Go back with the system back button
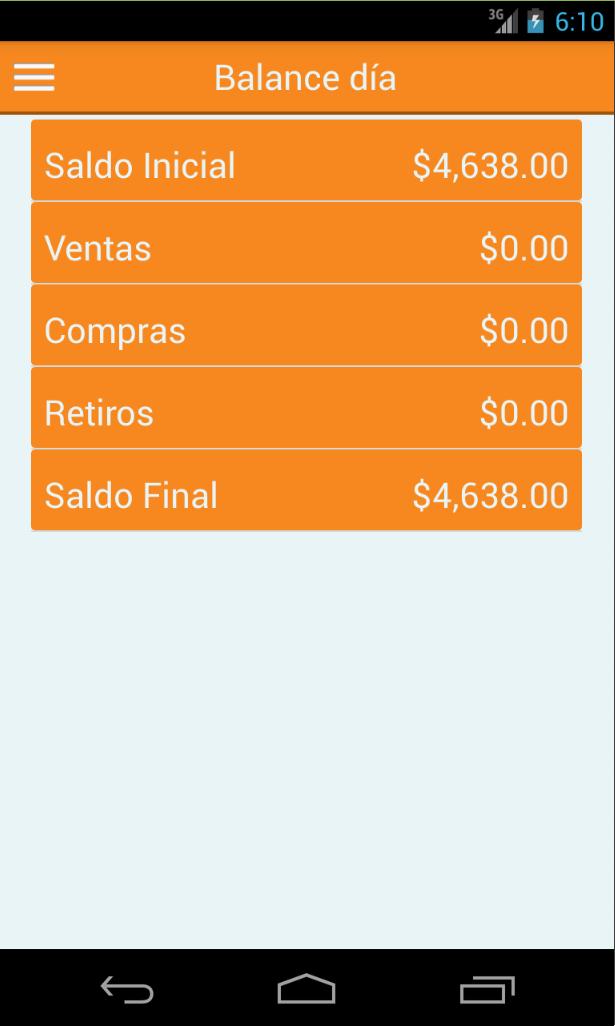615x1026 pixels. click(x=127, y=989)
